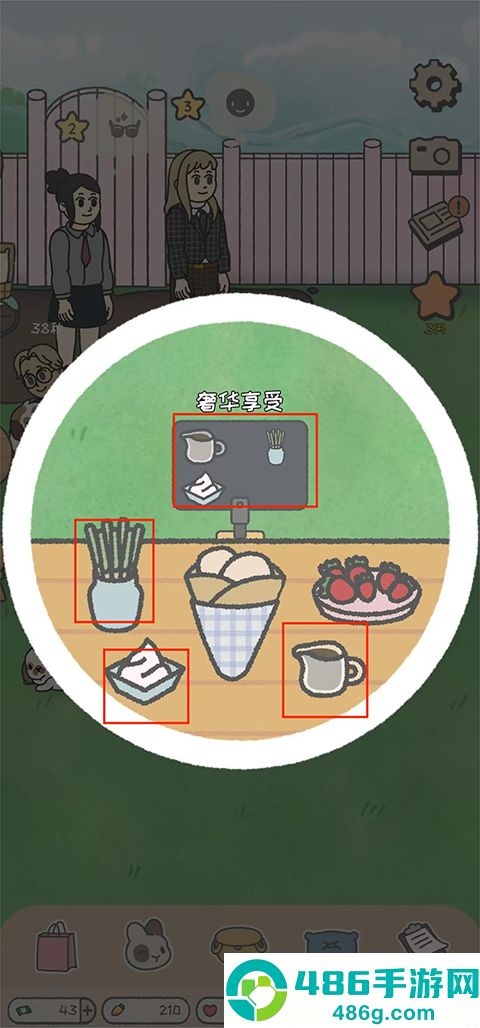Open the camera for a photo

coord(435,155)
